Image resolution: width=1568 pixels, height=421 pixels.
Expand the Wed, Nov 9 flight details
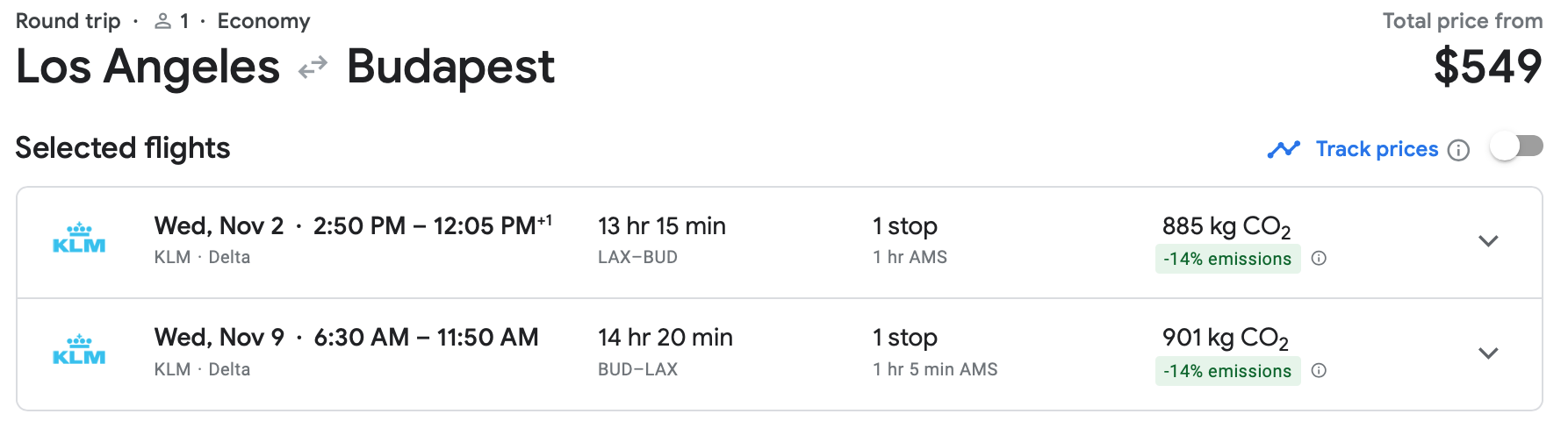point(1488,353)
